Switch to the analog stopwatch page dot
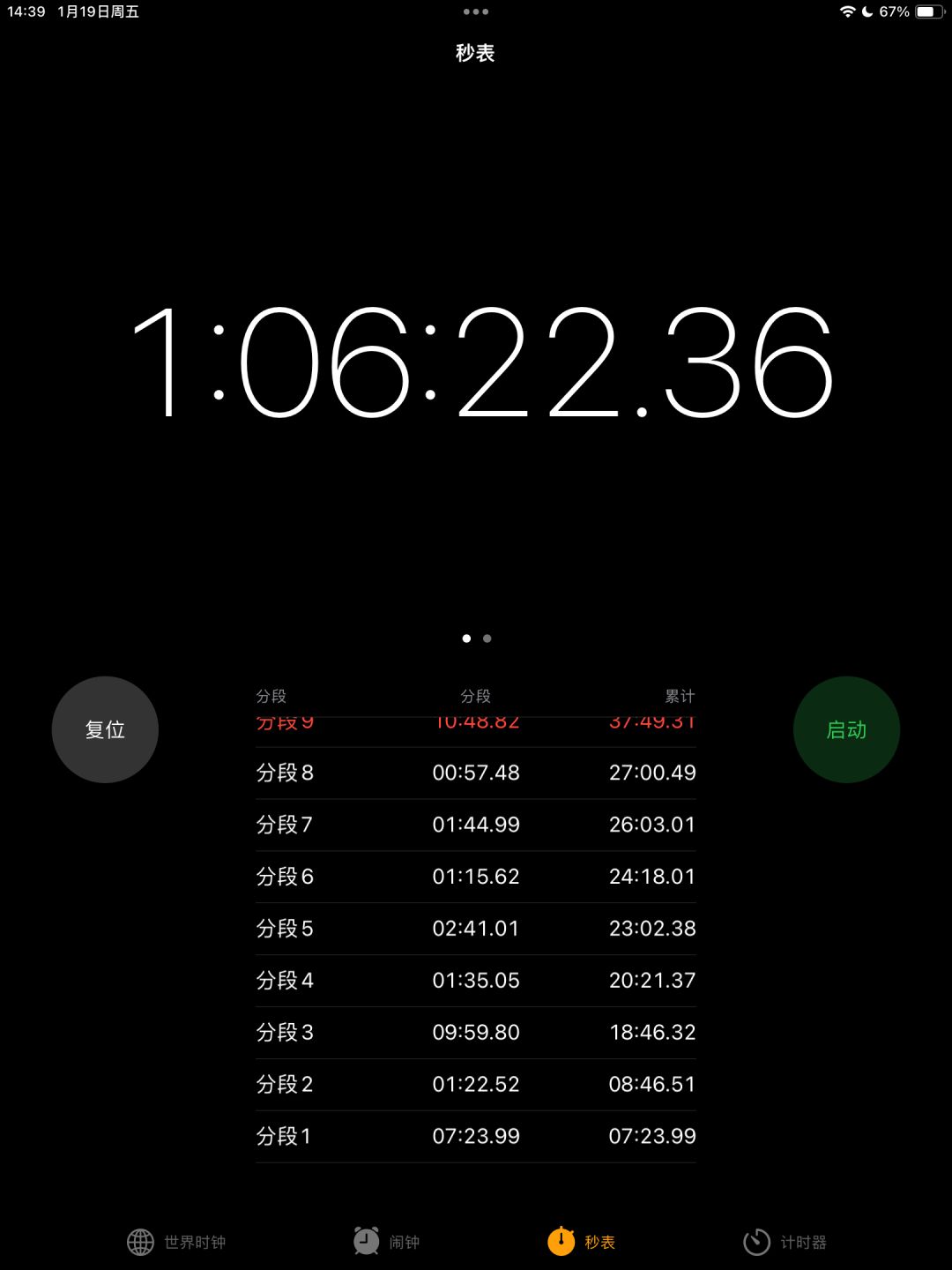Screen dimensions: 952x1270 click(487, 638)
